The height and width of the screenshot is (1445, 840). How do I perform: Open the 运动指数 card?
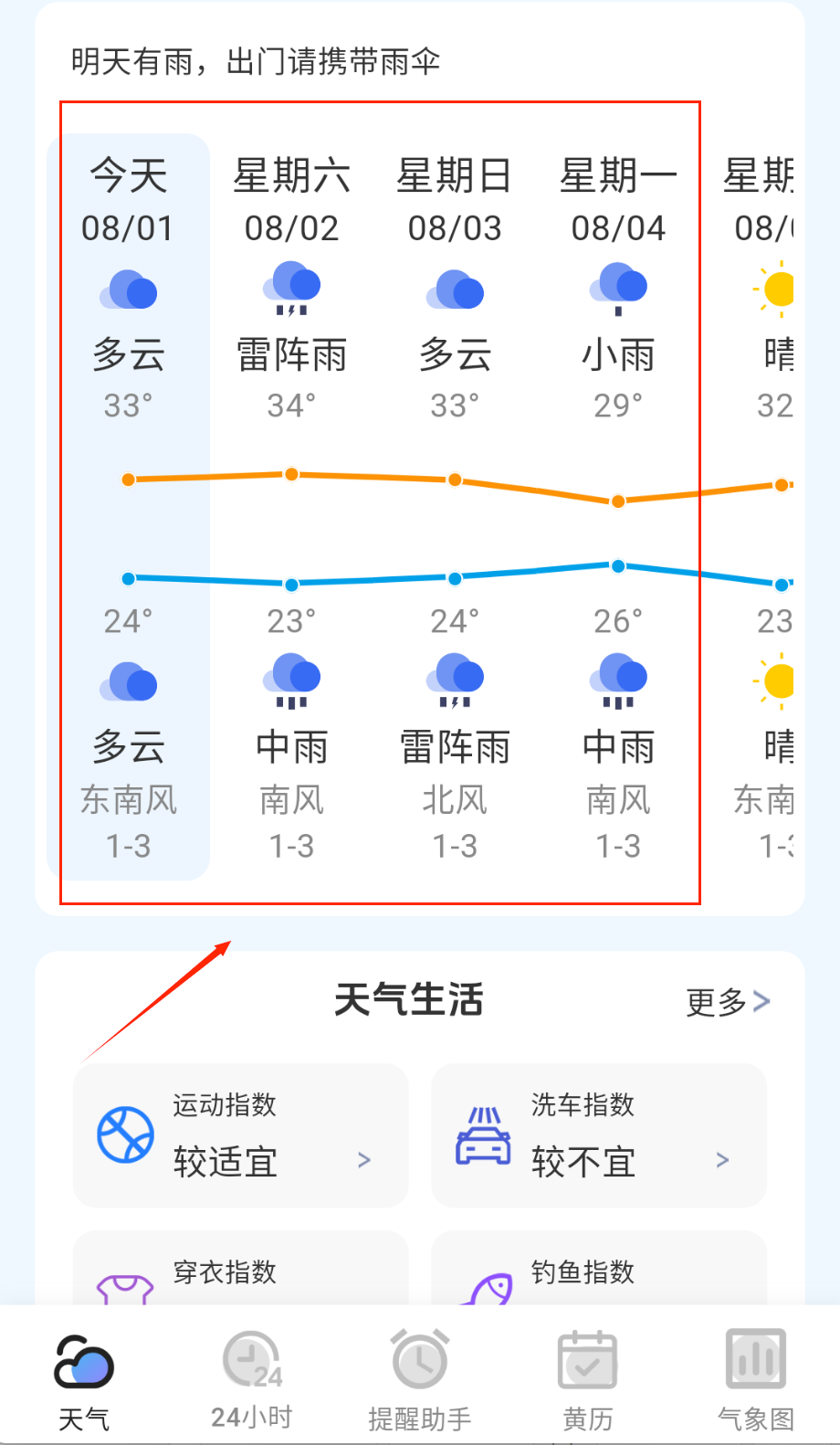click(241, 1135)
